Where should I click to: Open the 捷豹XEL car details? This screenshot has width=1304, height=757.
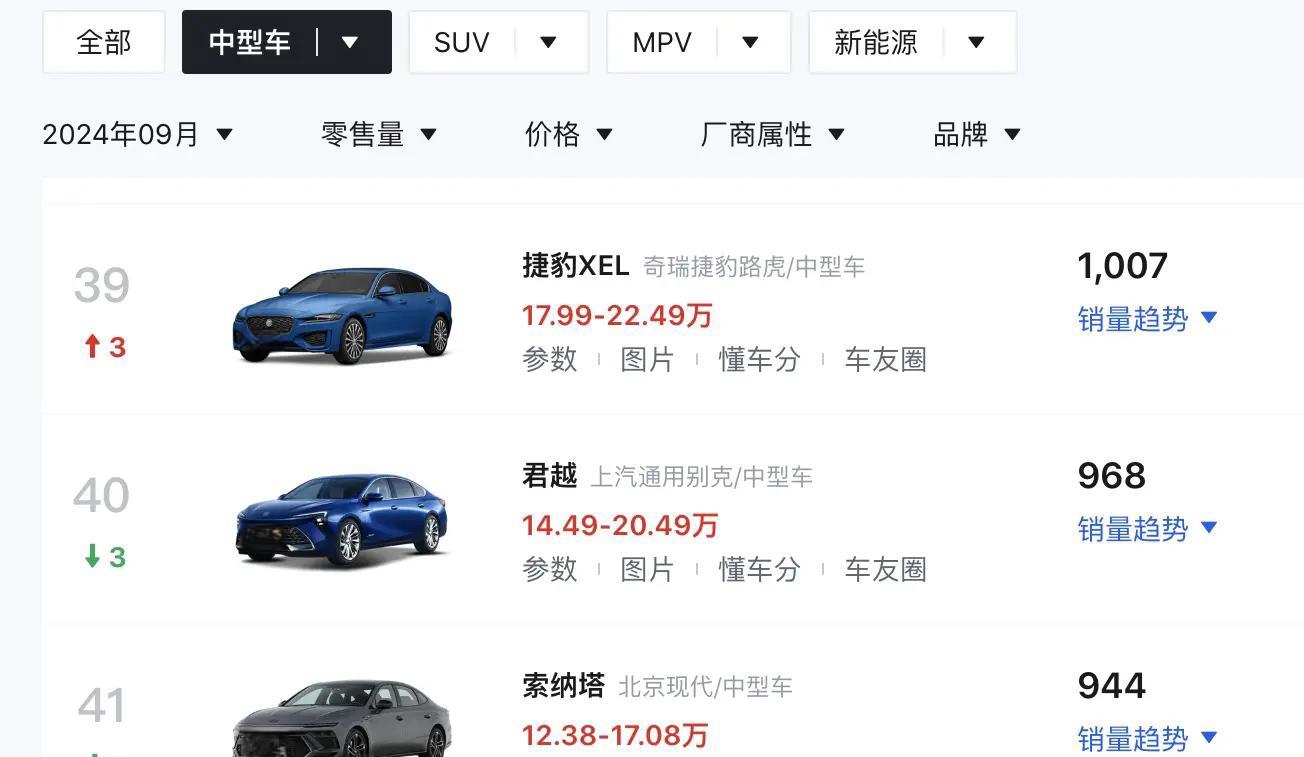pyautogui.click(x=575, y=266)
